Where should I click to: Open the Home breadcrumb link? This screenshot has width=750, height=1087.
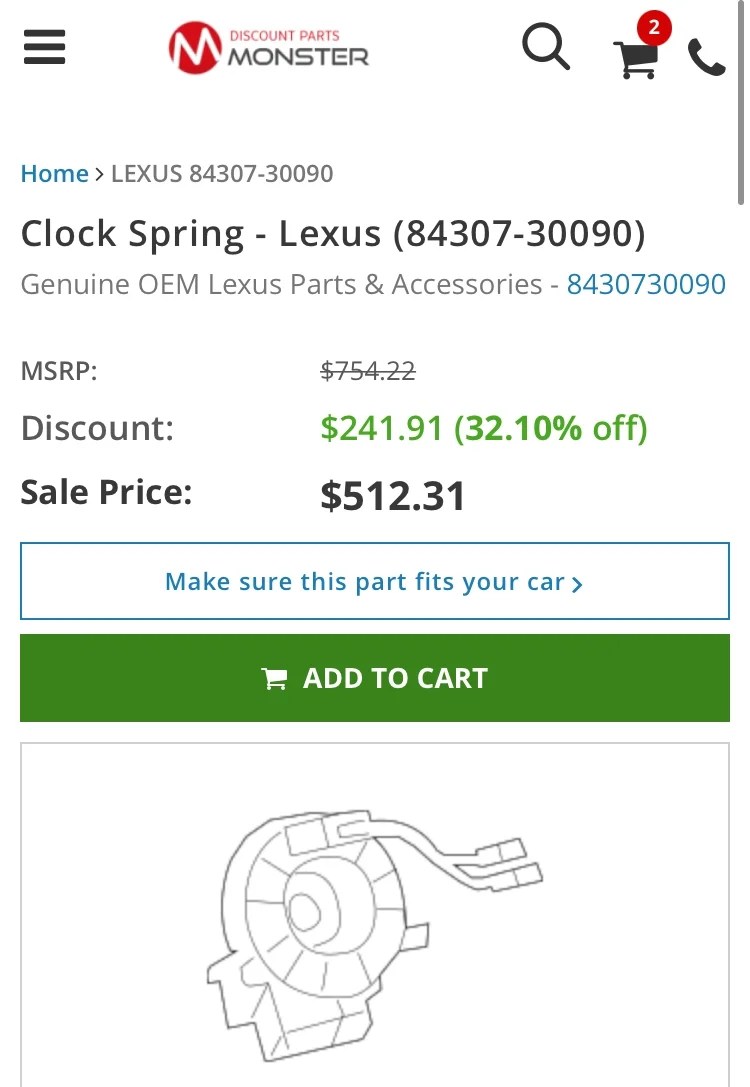54,173
